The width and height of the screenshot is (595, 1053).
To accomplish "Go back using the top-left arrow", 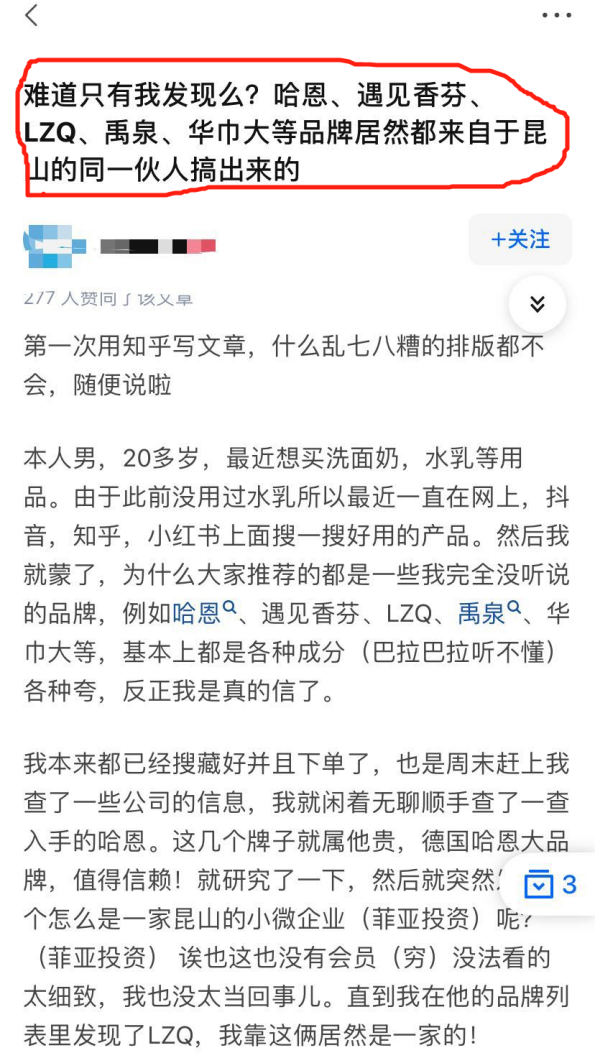I will 32,15.
